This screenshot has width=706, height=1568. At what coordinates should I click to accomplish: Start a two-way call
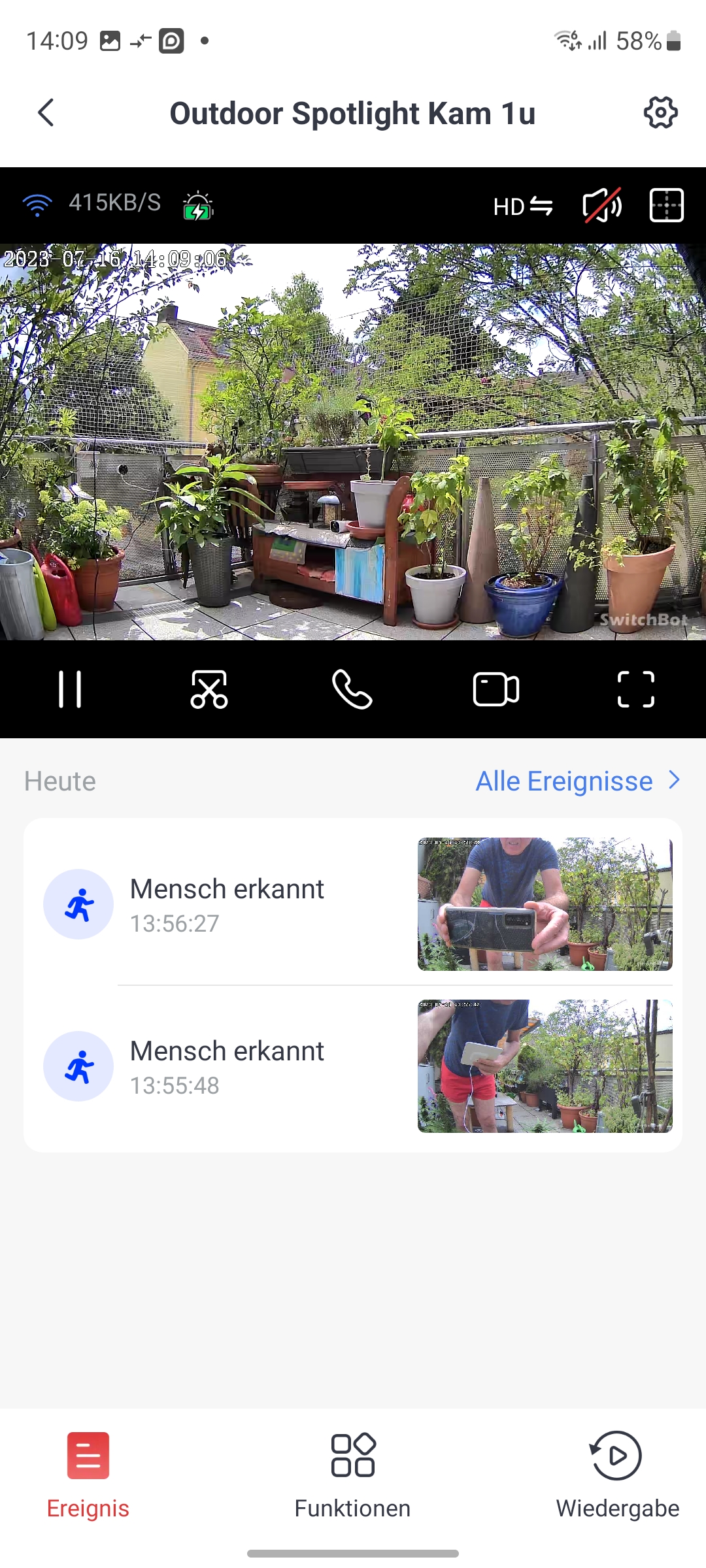coord(352,689)
